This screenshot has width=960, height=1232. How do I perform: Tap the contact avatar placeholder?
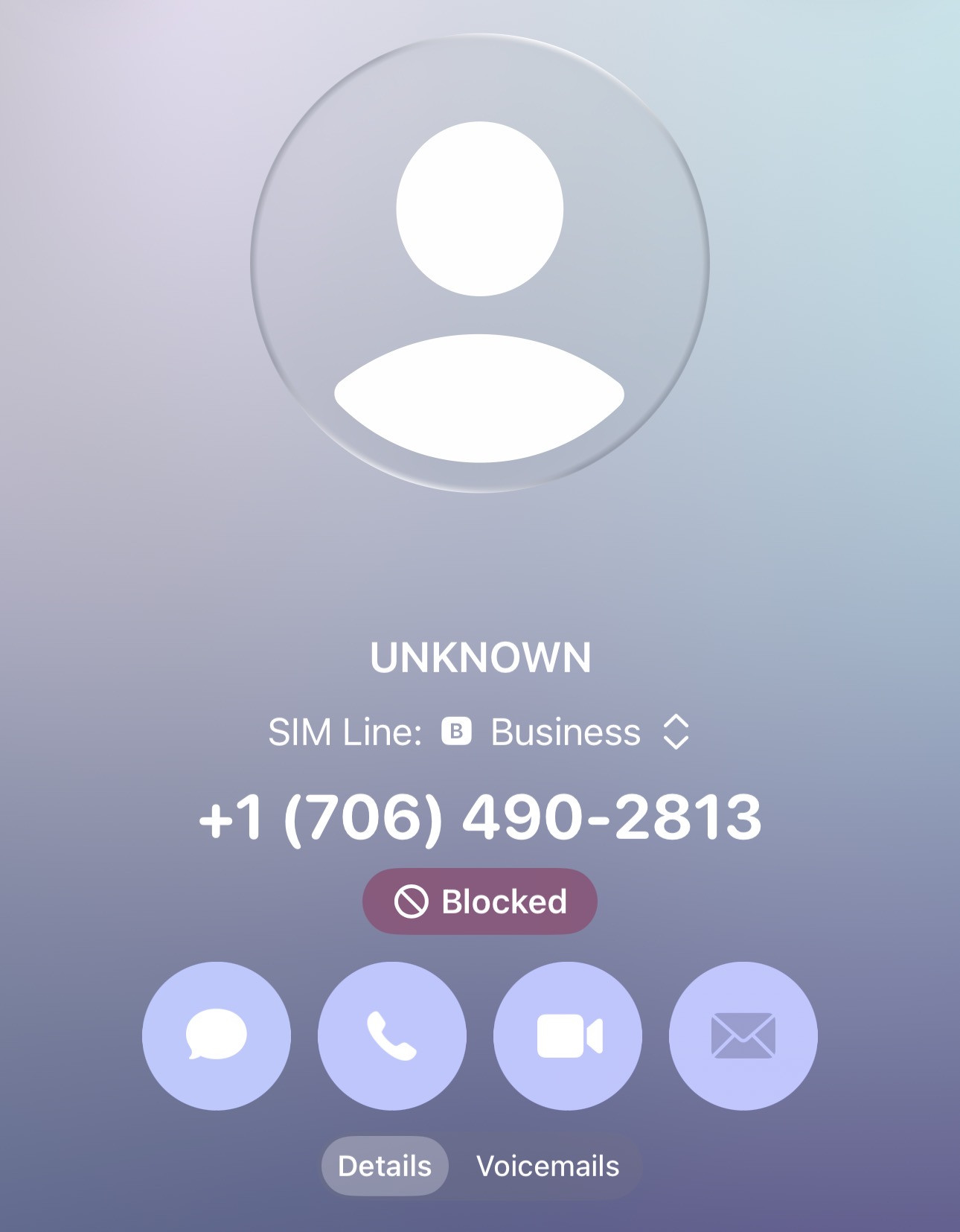pos(480,263)
